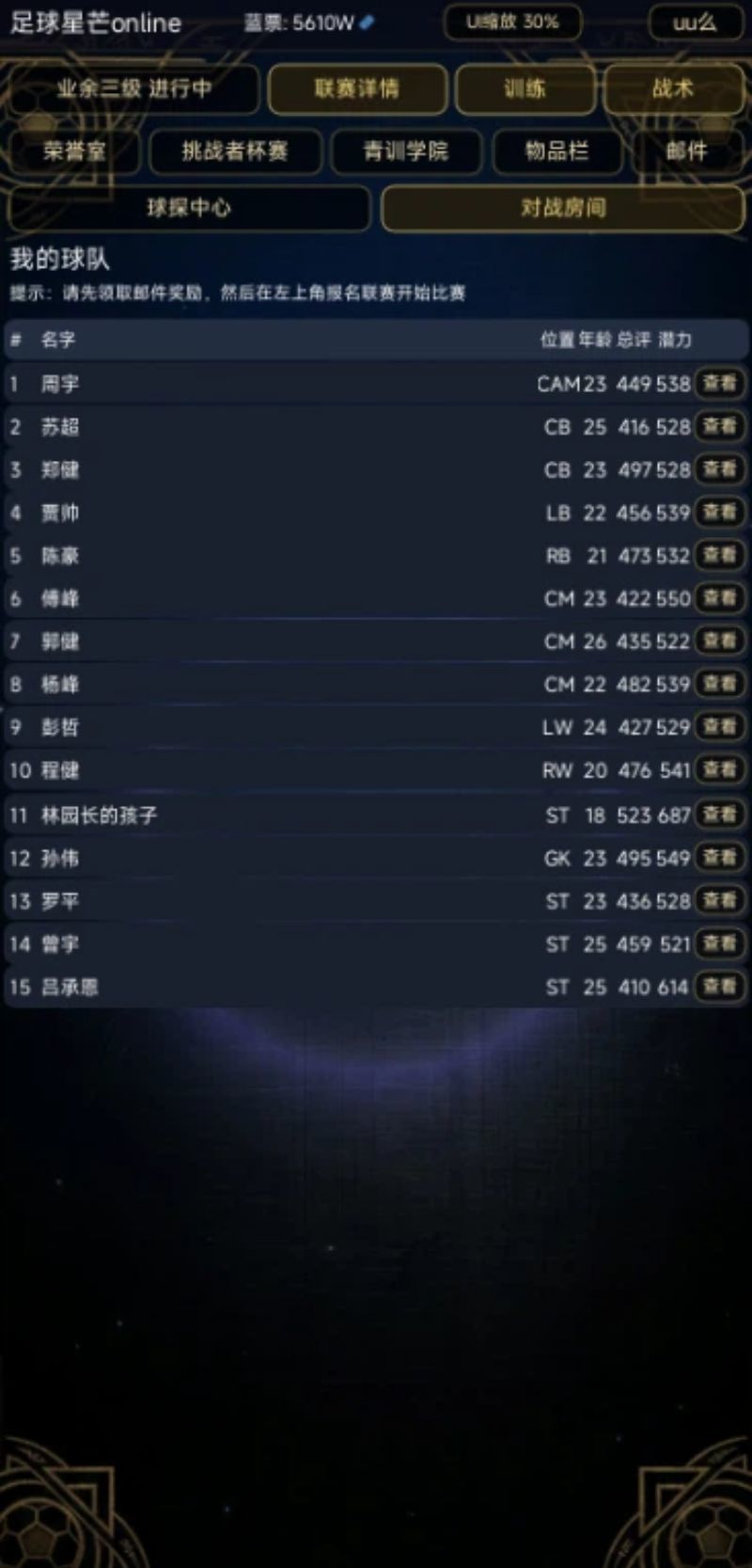Tap 查看 for right winger 程健
This screenshot has width=752, height=1568.
720,769
